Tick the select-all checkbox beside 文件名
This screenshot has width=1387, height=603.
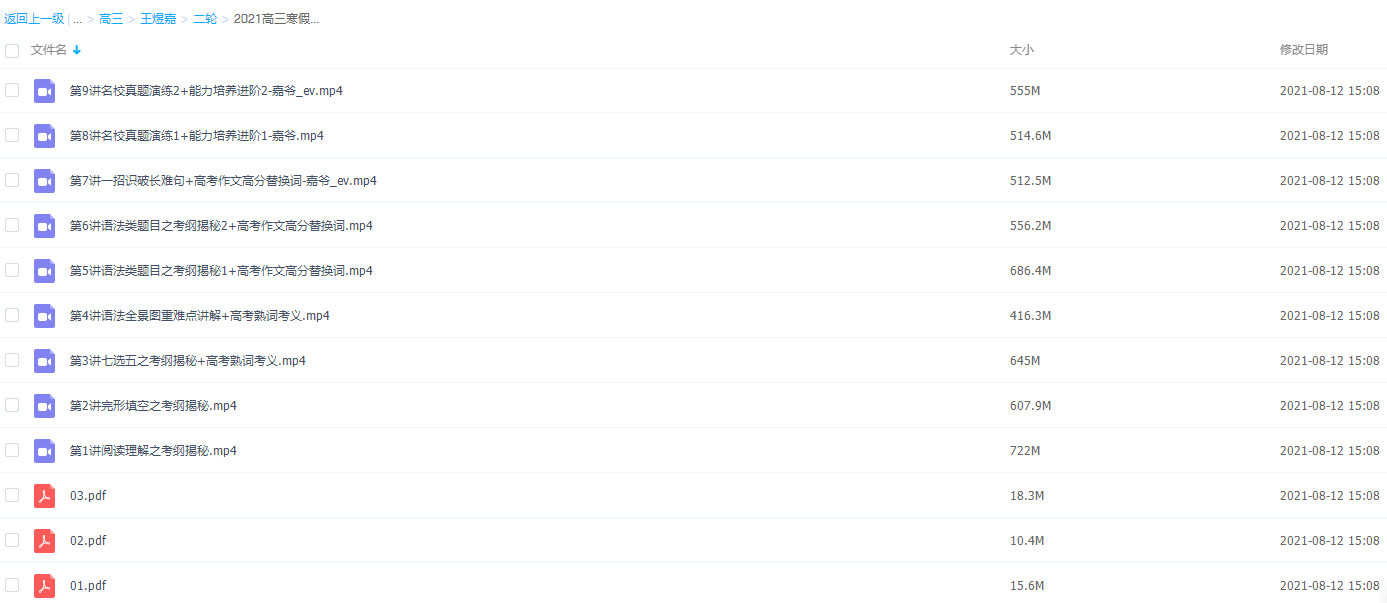tap(12, 50)
